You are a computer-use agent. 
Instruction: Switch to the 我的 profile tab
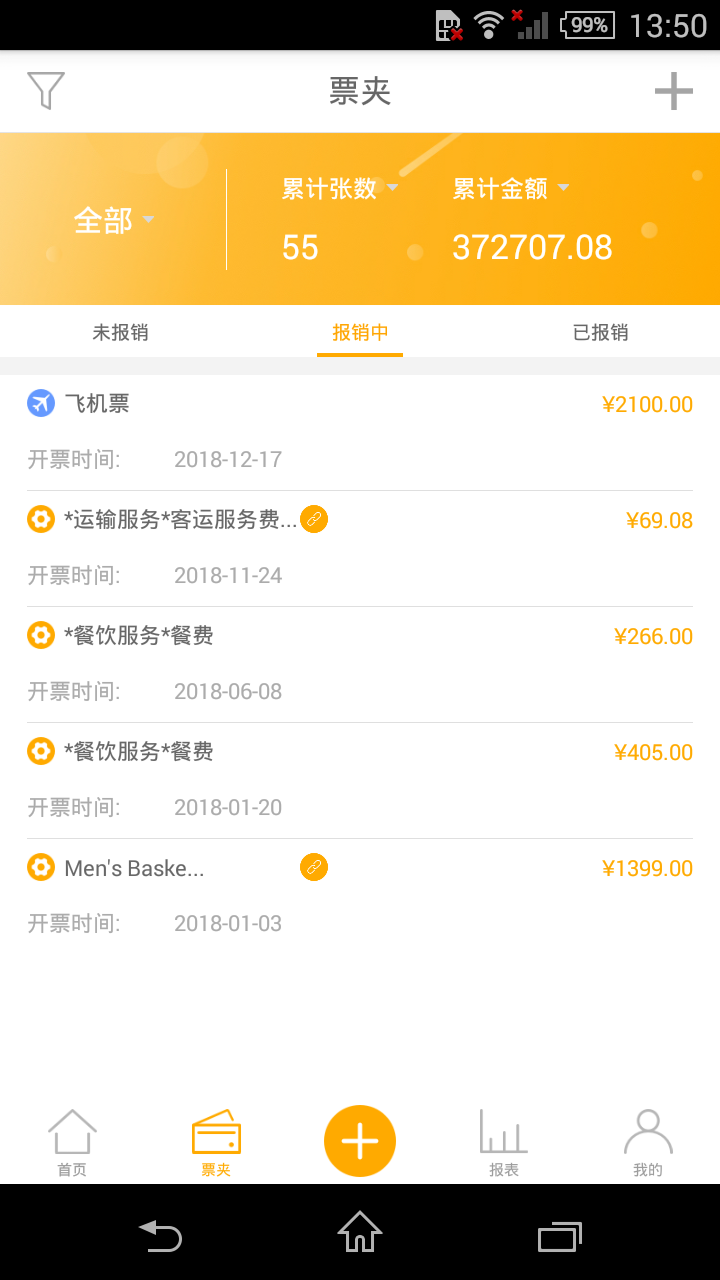[x=648, y=1143]
